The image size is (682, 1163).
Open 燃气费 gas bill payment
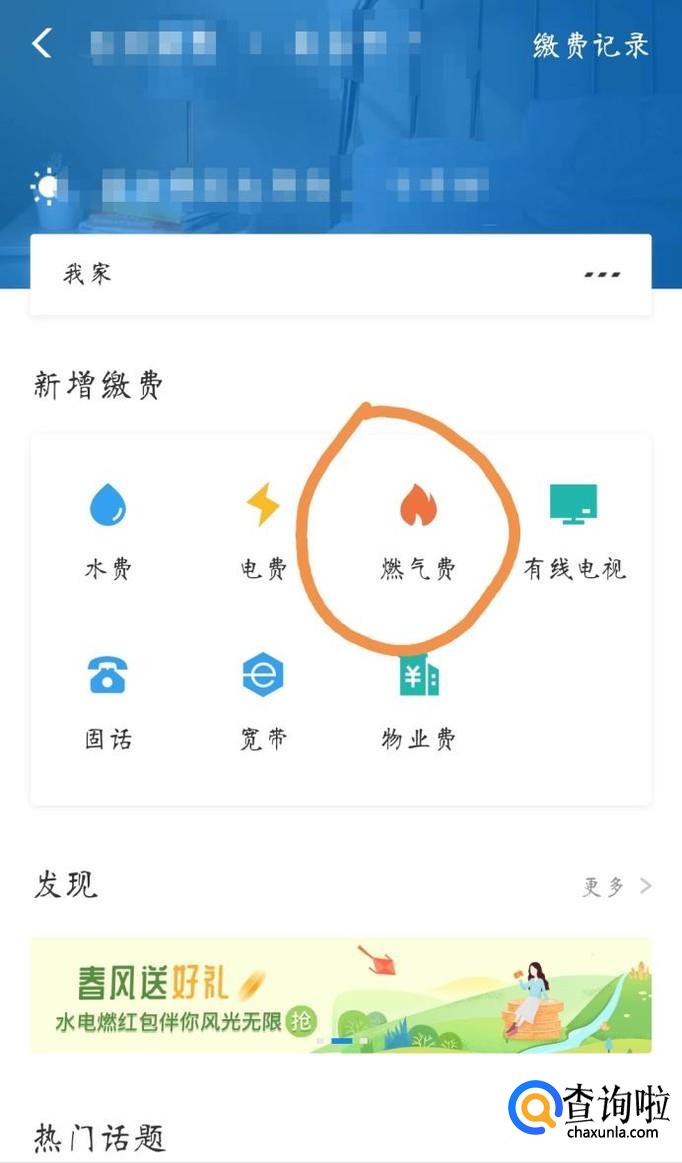tap(419, 530)
